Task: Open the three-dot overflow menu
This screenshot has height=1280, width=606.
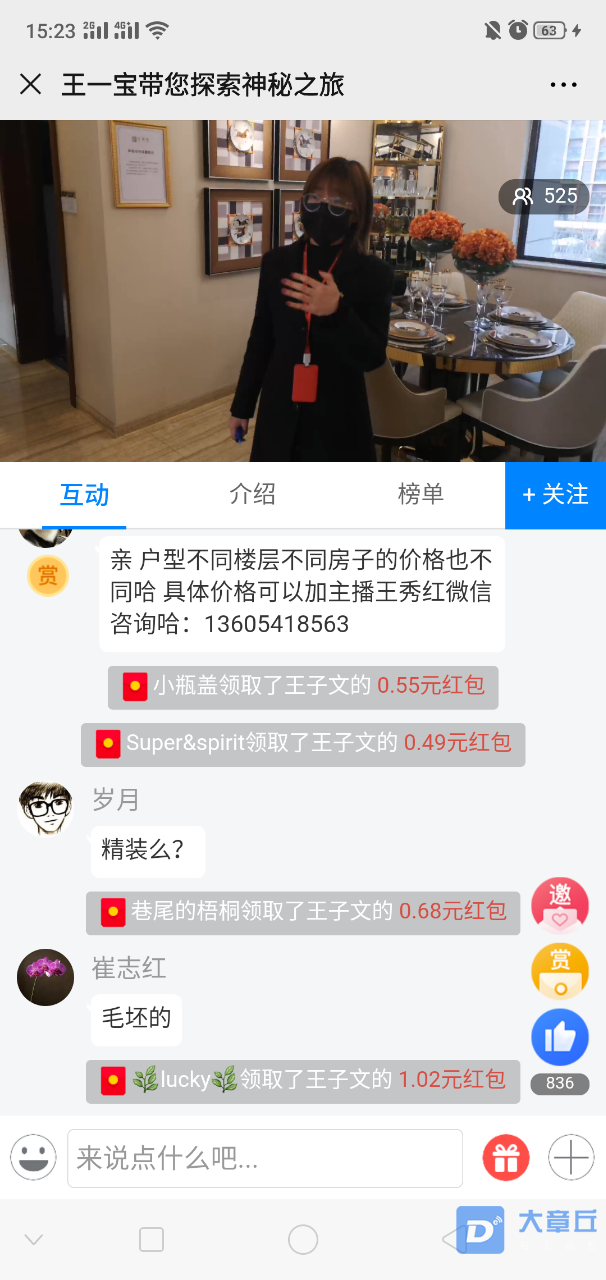Action: click(x=564, y=85)
